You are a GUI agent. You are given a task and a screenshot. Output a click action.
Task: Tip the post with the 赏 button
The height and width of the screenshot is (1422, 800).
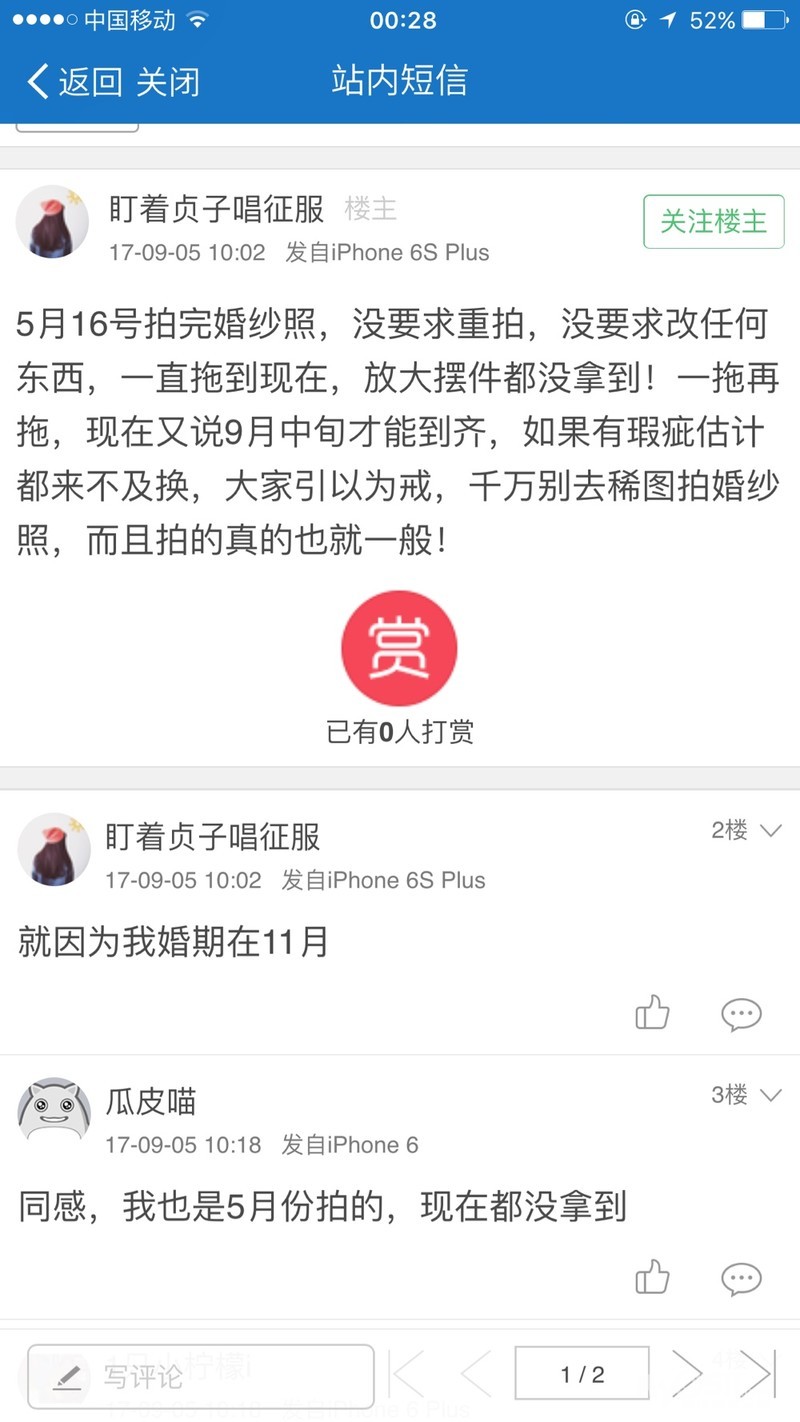click(399, 649)
